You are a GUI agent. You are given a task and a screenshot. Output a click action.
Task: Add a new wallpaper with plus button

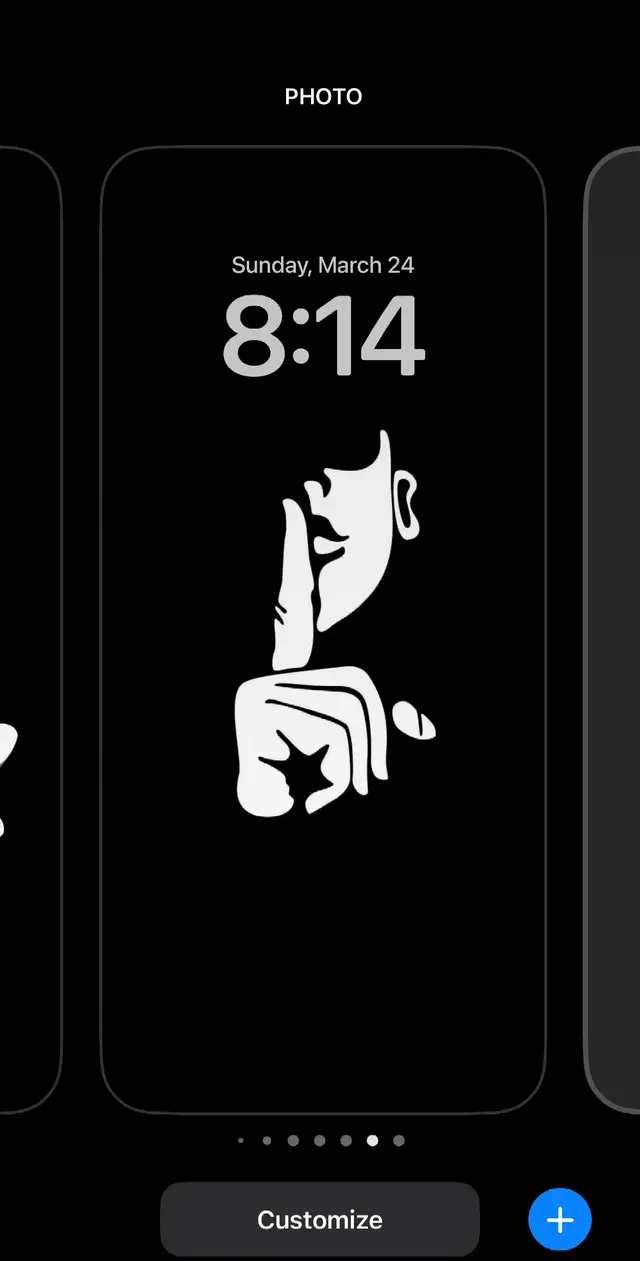click(x=560, y=1220)
